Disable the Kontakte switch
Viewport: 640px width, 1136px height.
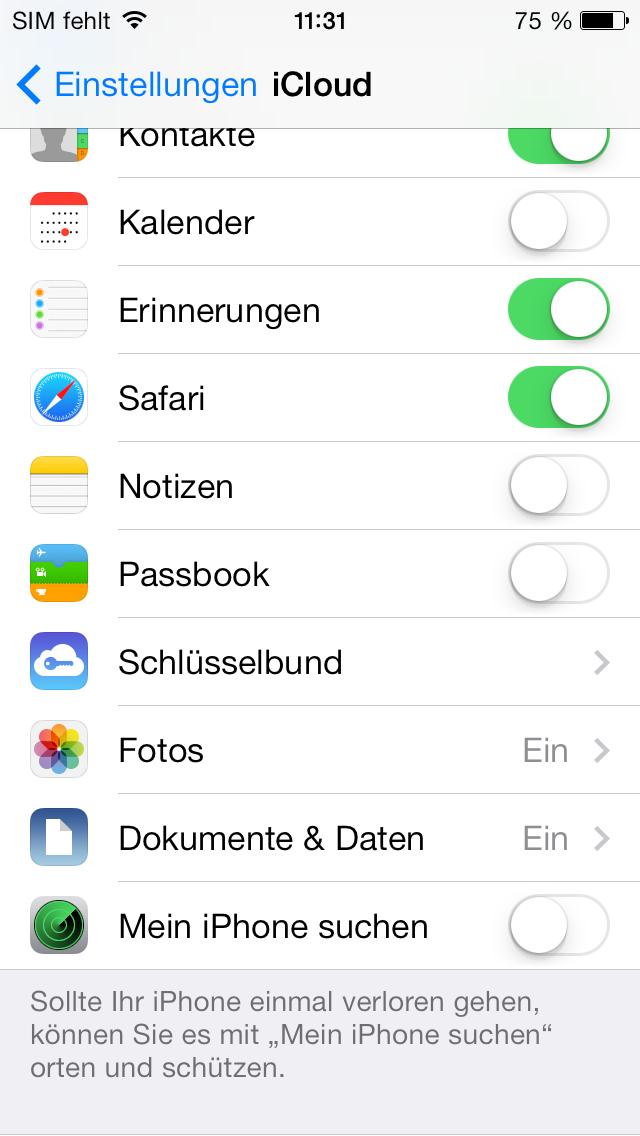click(x=558, y=146)
